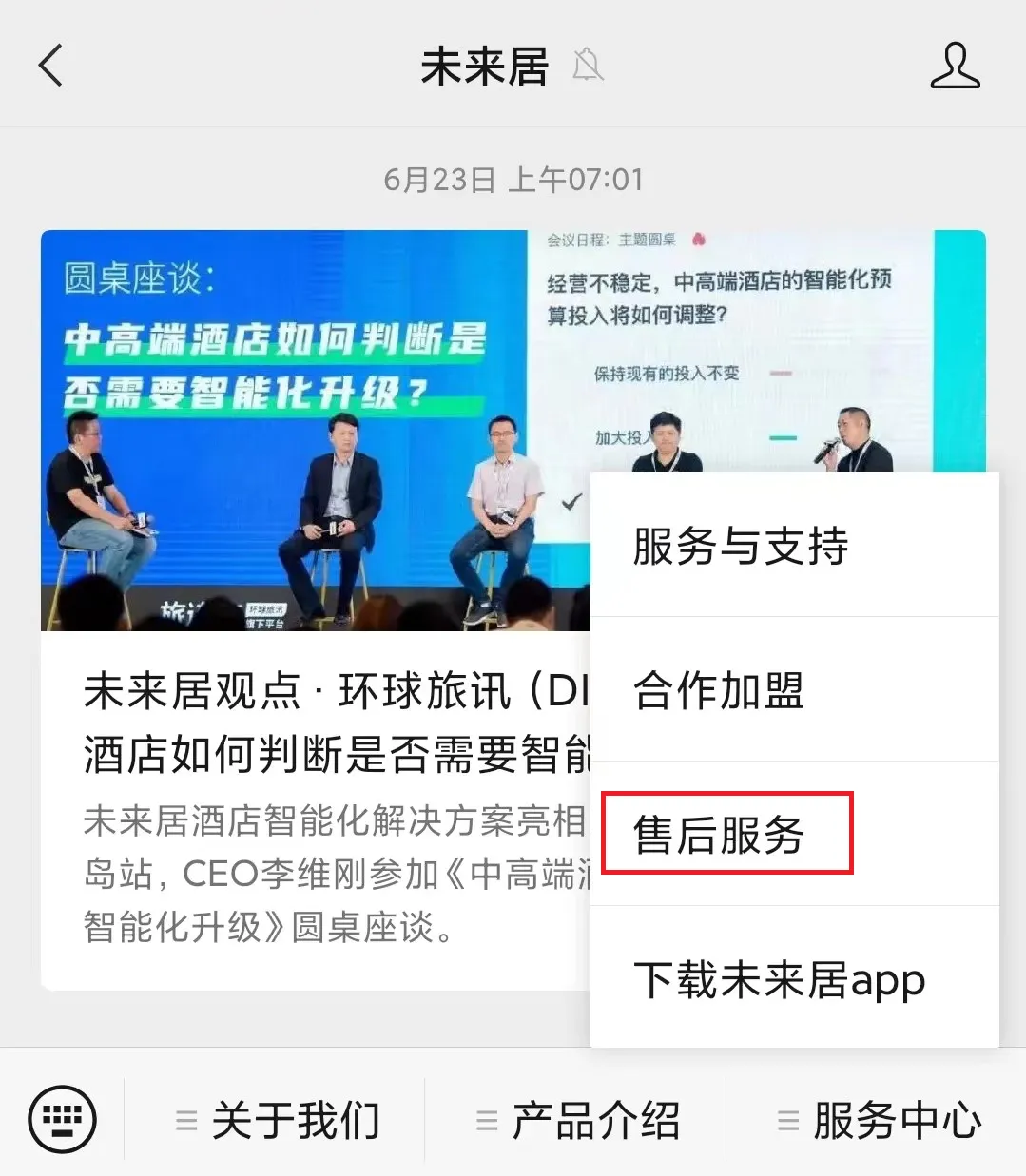Switch to keyboard input mode icon
Image resolution: width=1026 pixels, height=1176 pixels.
(63, 1119)
